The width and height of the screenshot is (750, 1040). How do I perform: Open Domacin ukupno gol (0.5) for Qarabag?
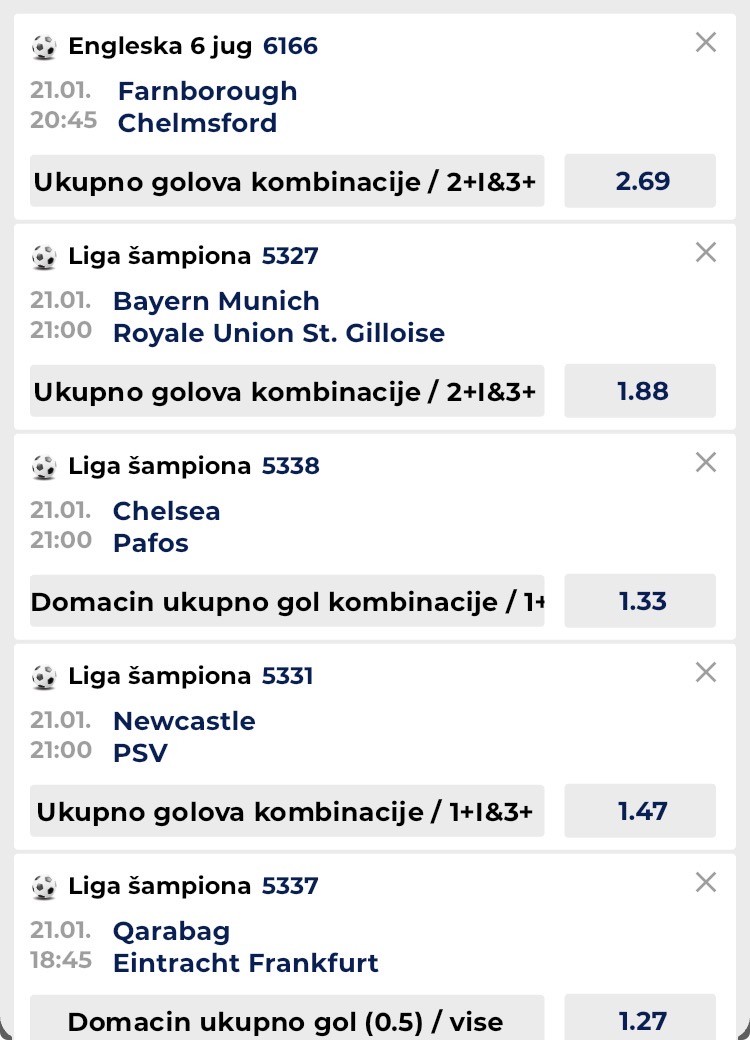(x=287, y=1018)
